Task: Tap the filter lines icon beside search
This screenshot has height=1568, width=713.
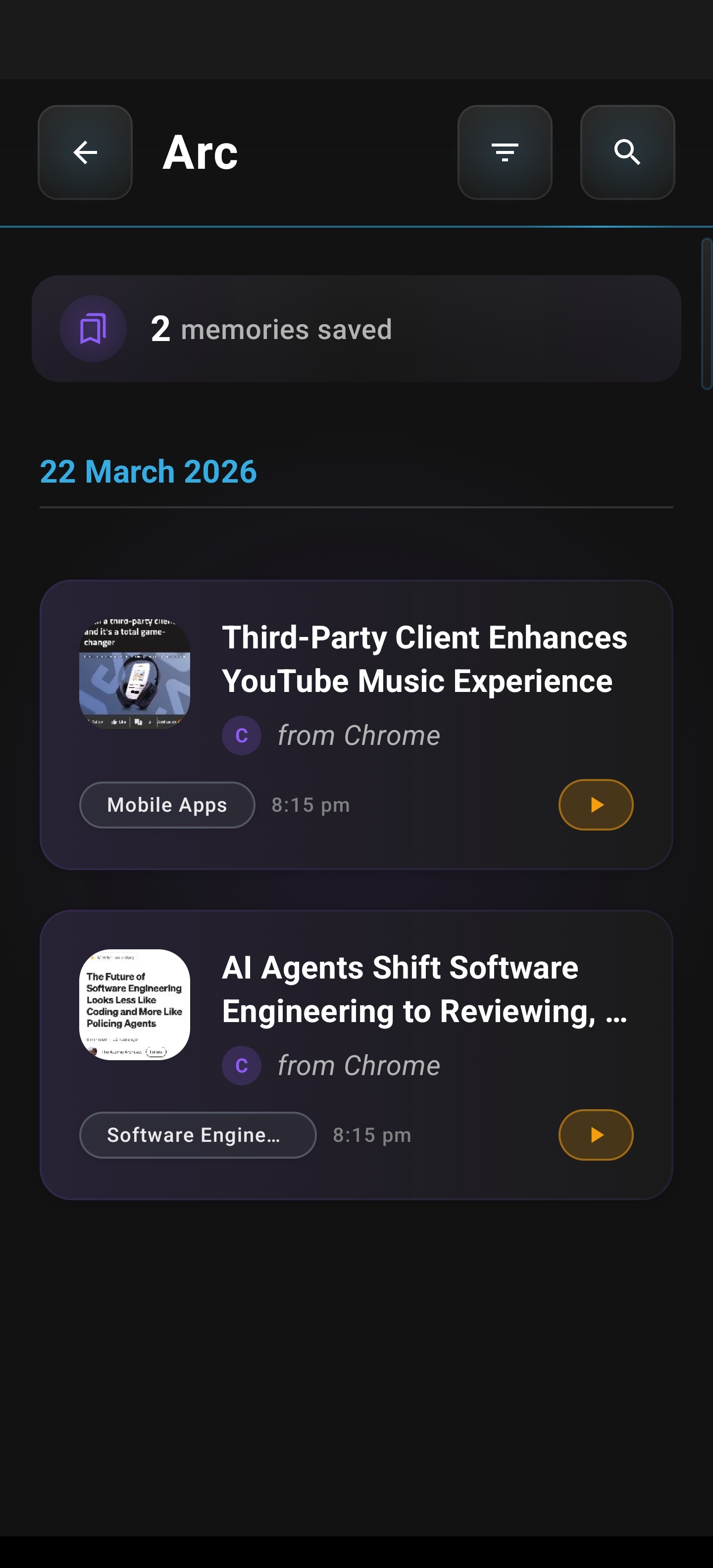Action: tap(505, 153)
